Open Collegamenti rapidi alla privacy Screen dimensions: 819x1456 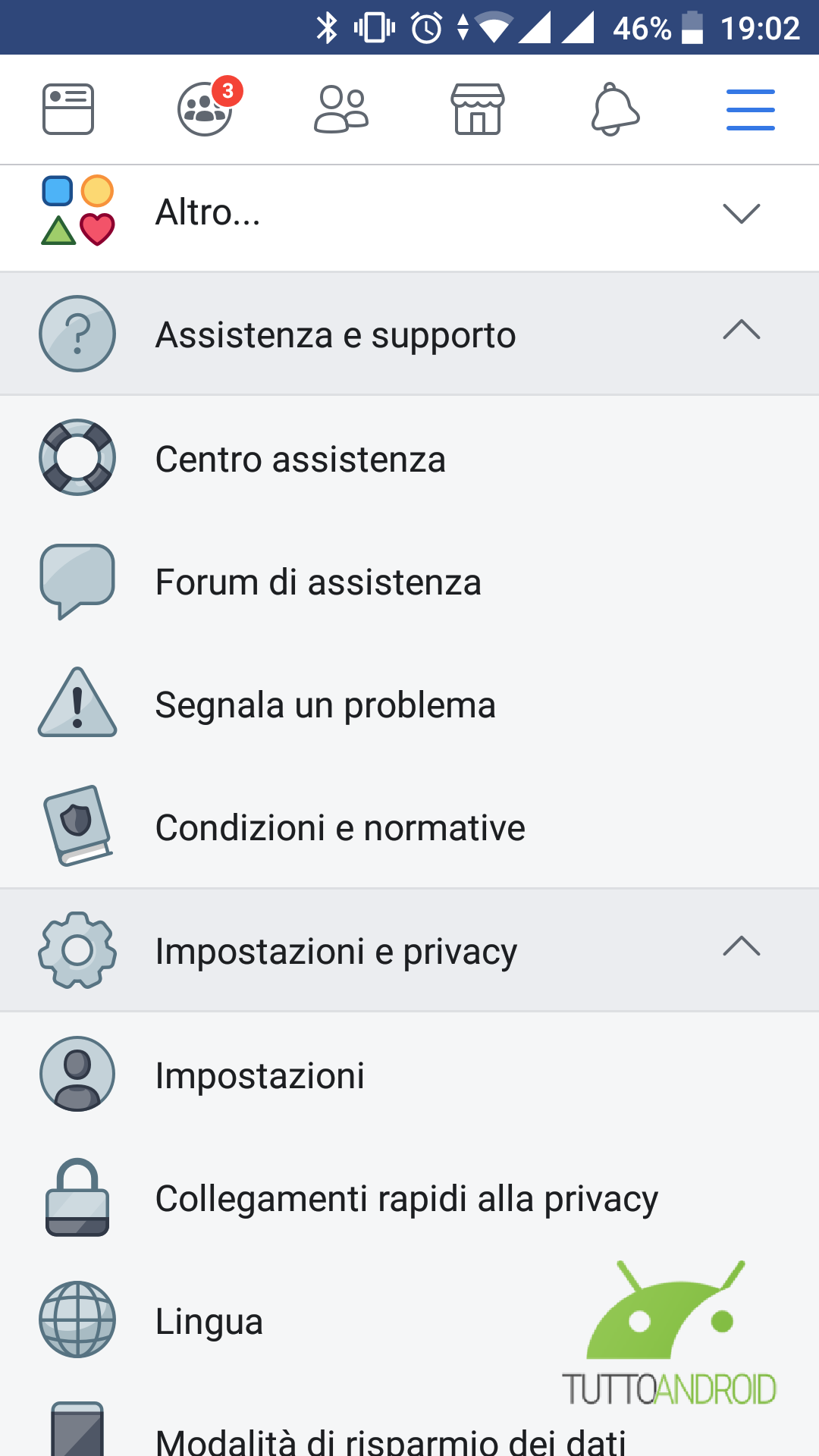(409, 1198)
